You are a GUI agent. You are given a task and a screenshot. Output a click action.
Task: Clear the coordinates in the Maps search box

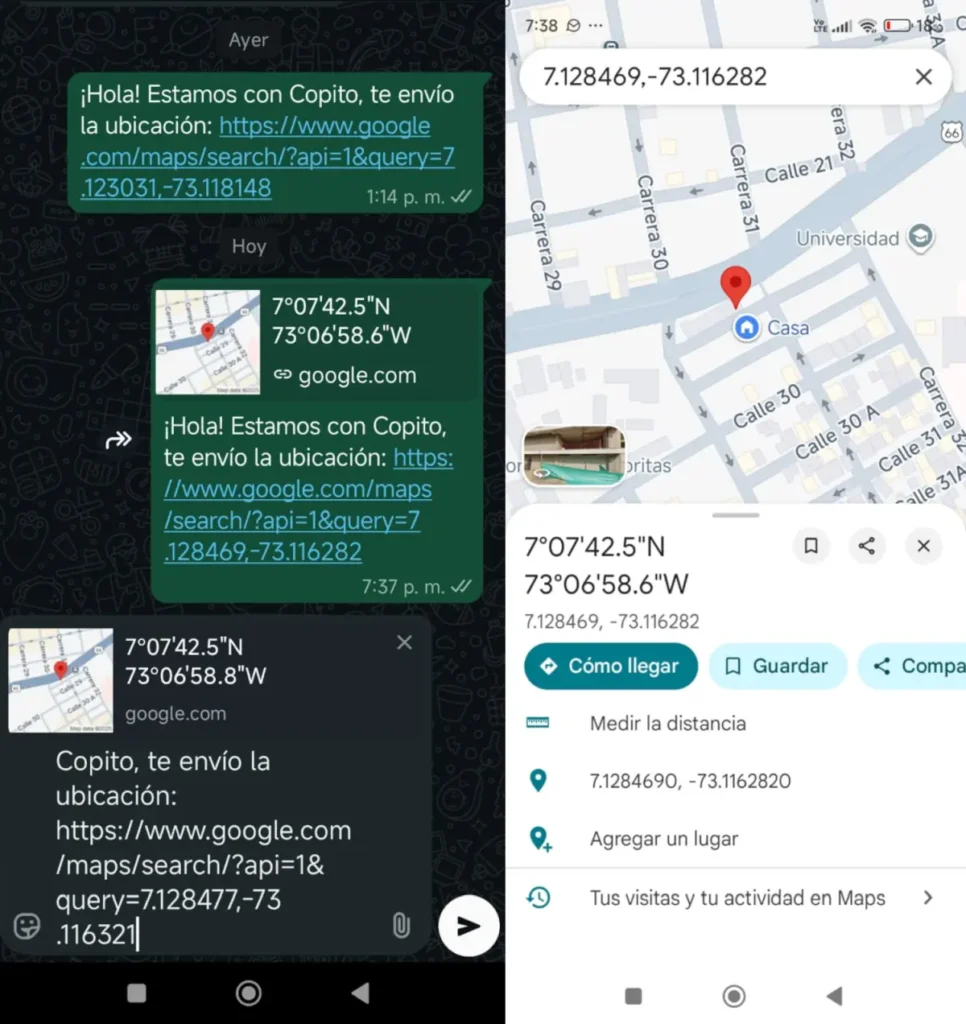pos(923,77)
